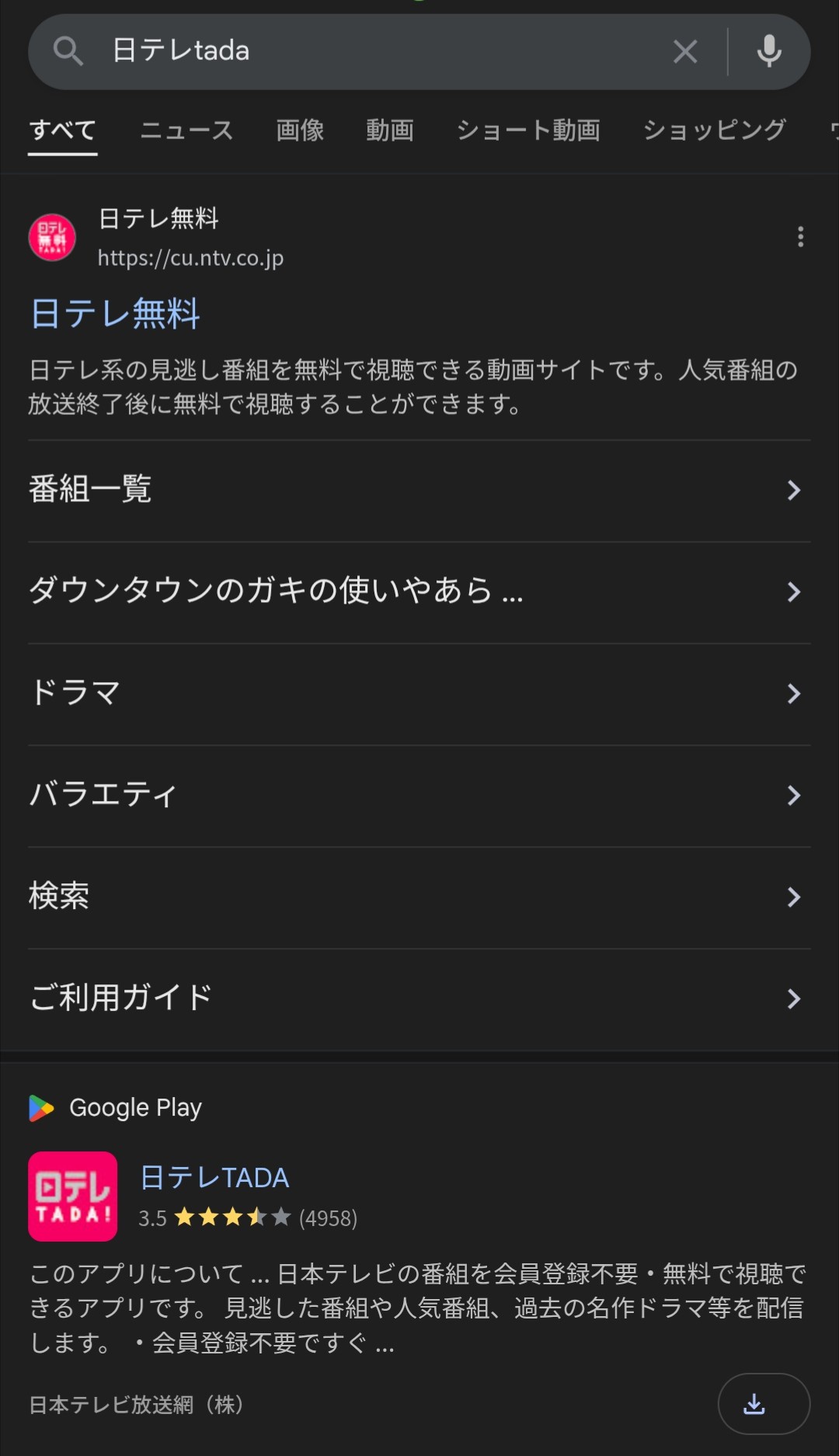The width and height of the screenshot is (839, 1456).
Task: Switch to the ショッピング tab
Action: [715, 131]
